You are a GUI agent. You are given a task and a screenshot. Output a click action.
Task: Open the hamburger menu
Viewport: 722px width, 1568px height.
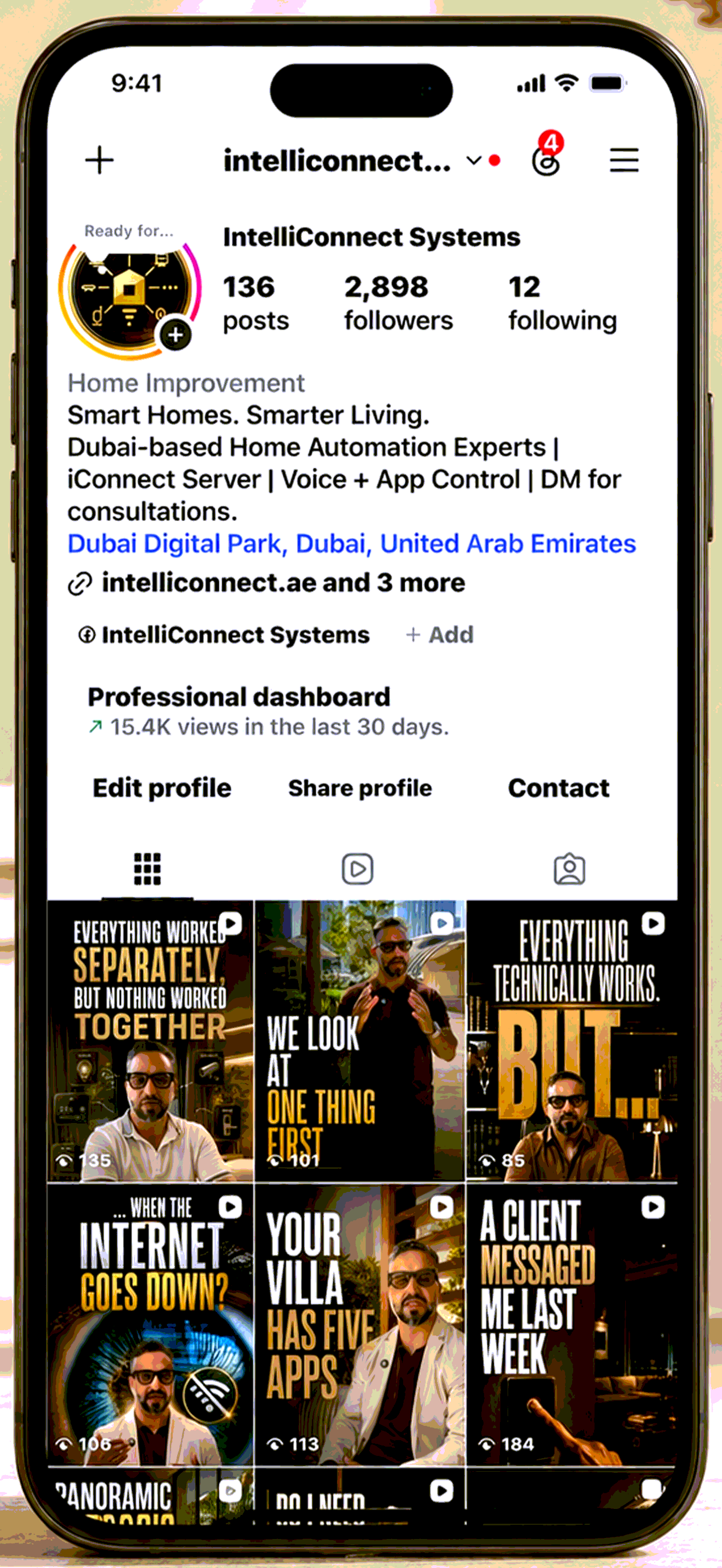point(624,160)
